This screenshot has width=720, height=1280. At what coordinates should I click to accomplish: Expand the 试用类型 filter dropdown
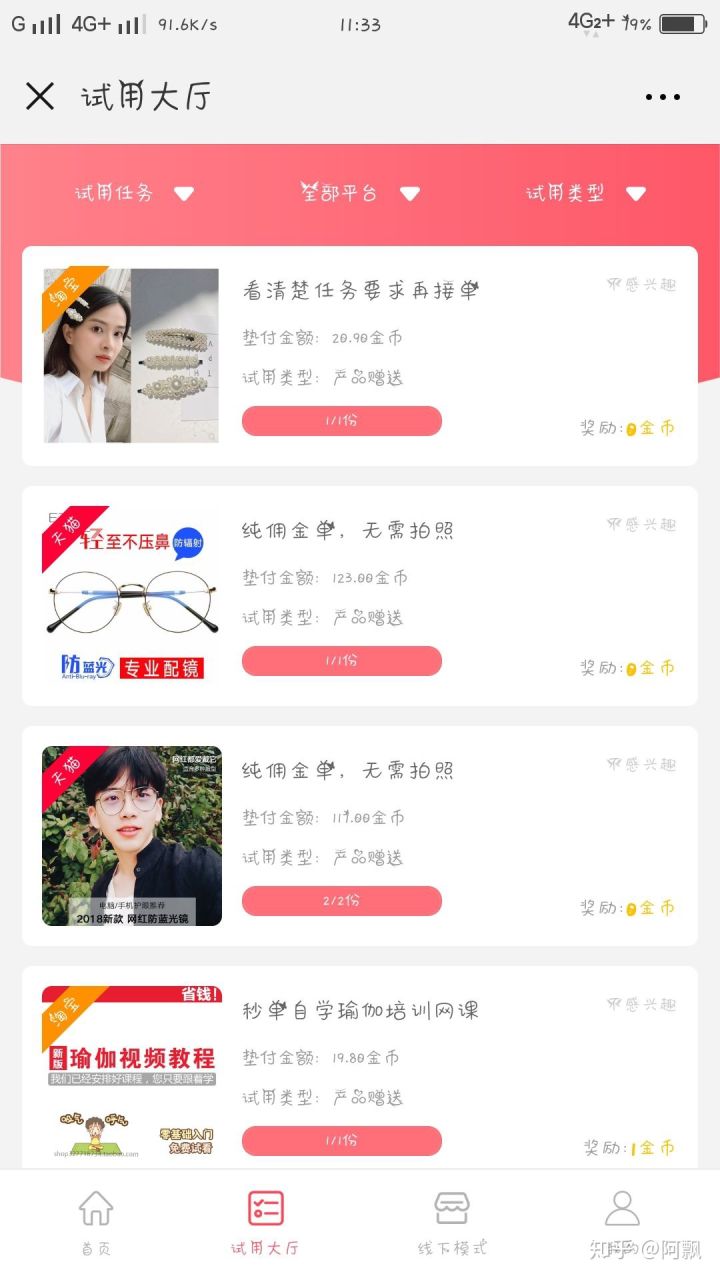[x=585, y=193]
